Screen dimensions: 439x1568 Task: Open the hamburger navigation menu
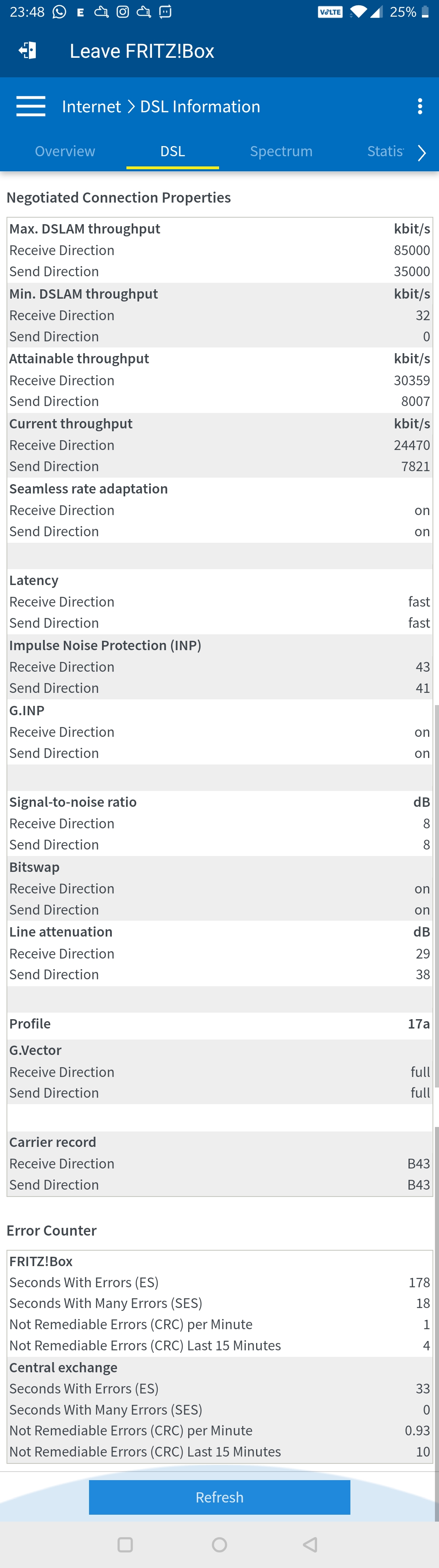pos(30,106)
